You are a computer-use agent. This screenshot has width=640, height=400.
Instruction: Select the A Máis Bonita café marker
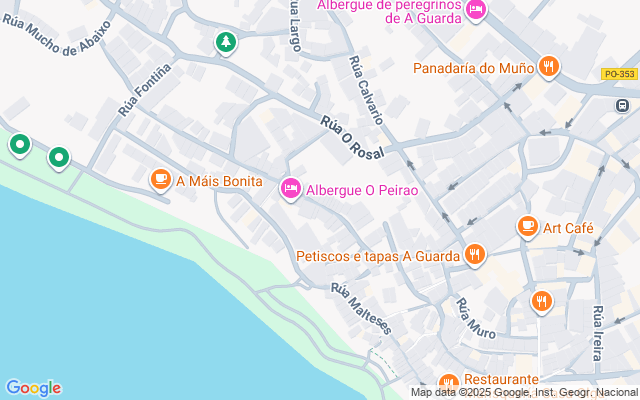coord(160,179)
